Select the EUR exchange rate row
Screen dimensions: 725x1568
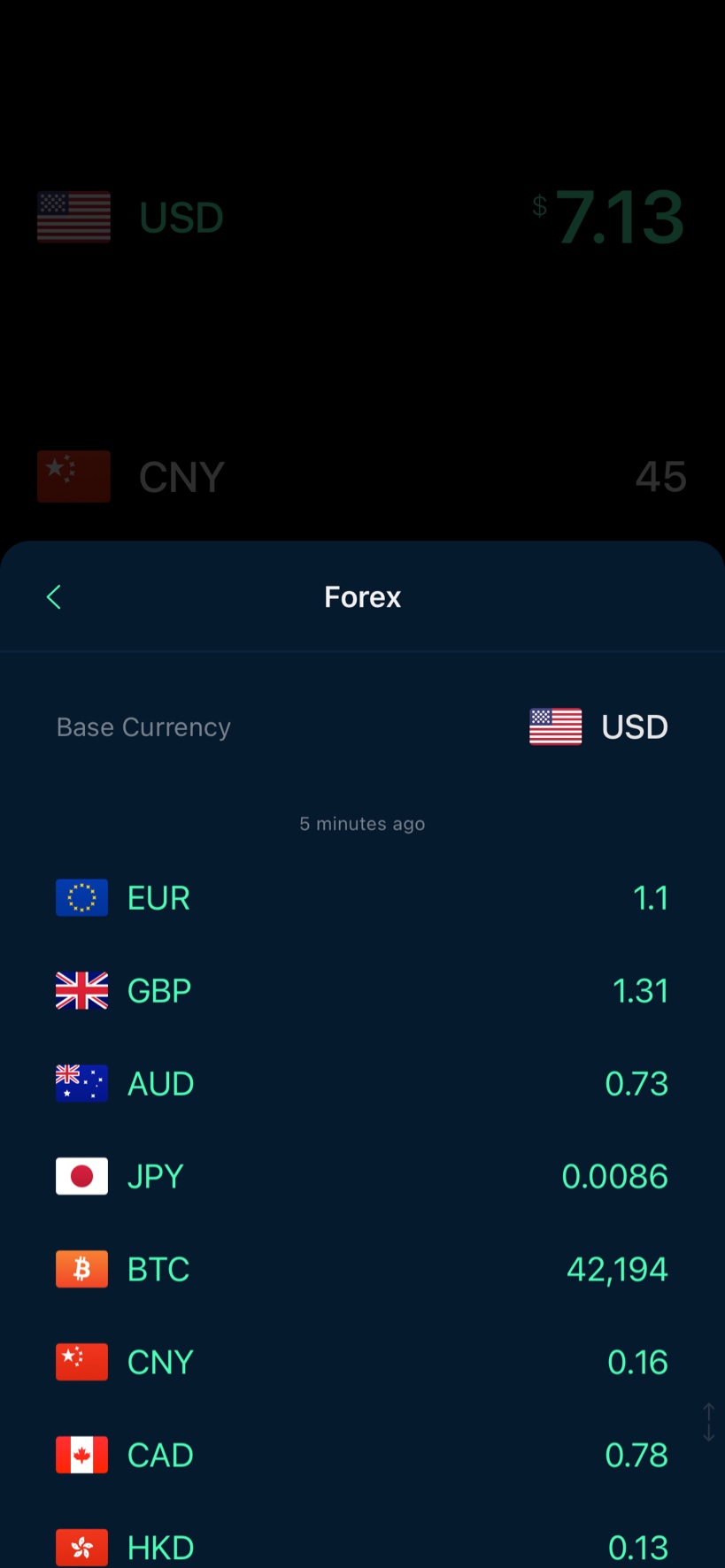click(x=362, y=898)
